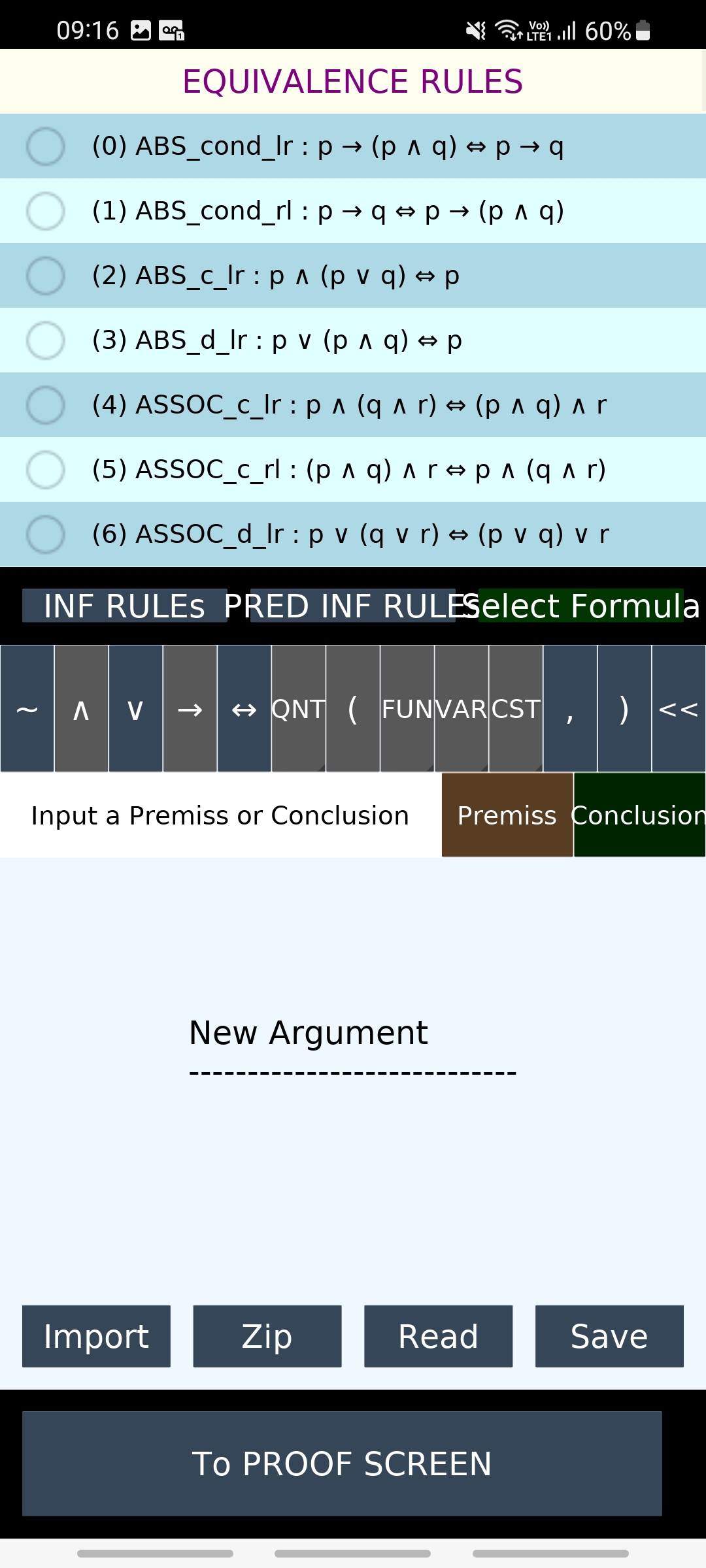
Task: Tap the CST constant key
Action: coord(516,709)
